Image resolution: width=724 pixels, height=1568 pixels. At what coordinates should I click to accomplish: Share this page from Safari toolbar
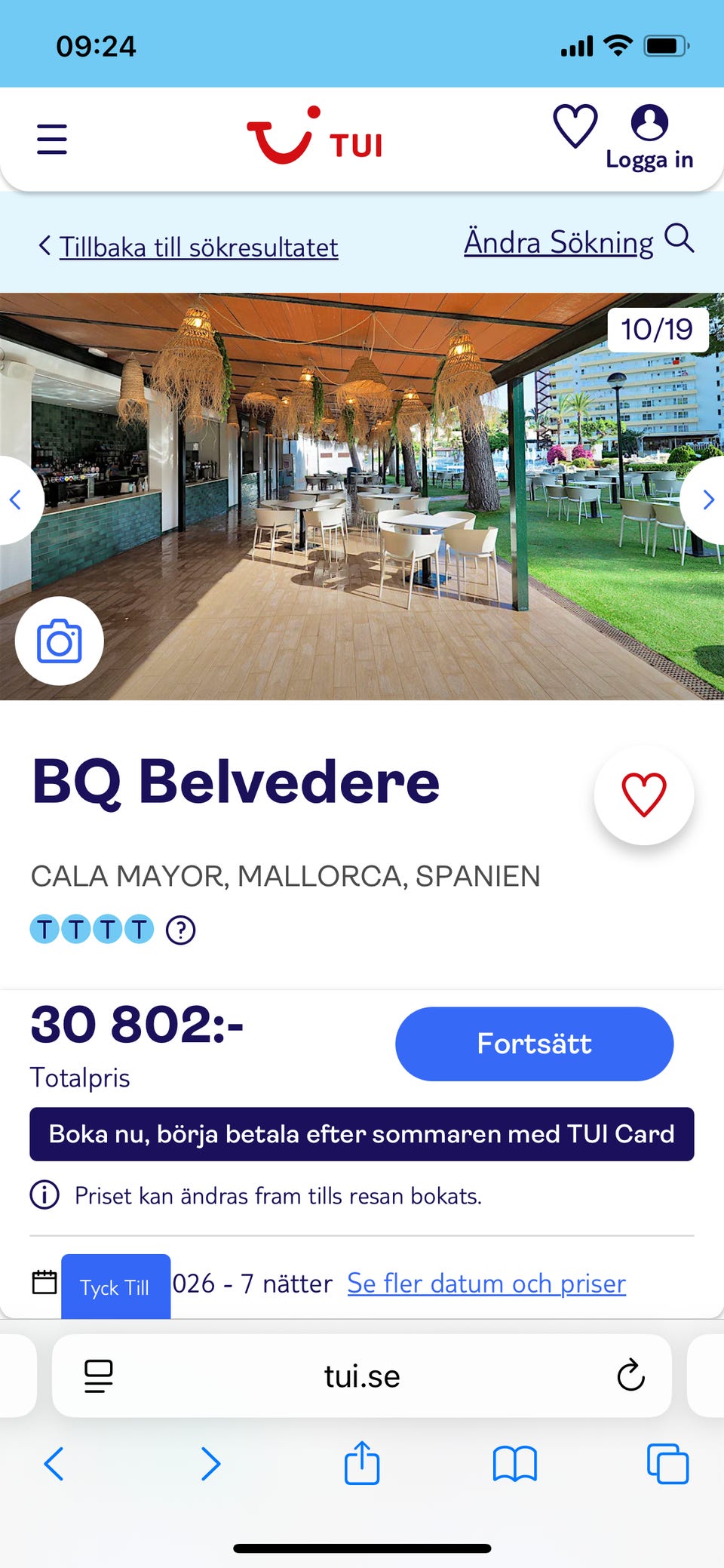(362, 1464)
